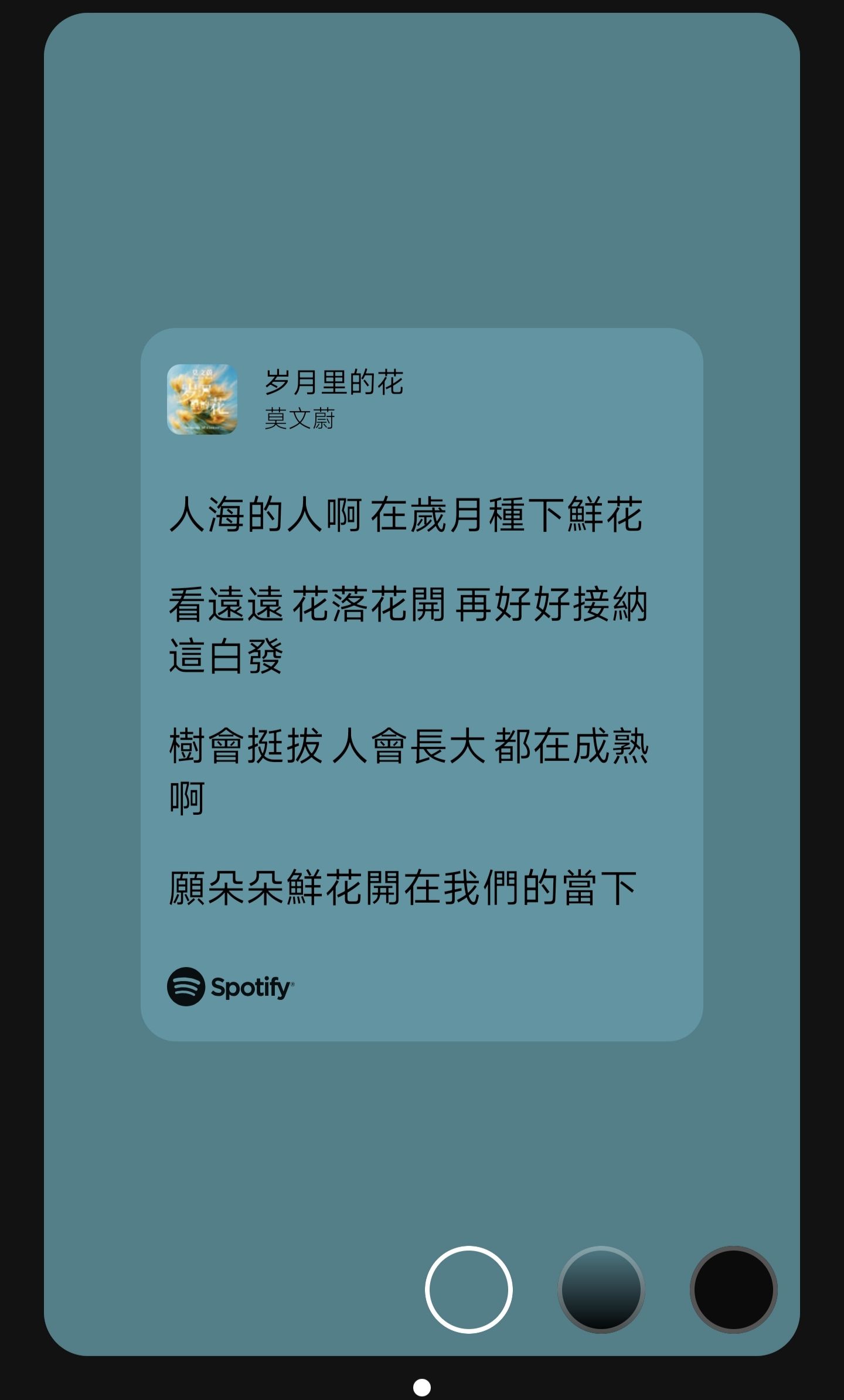The height and width of the screenshot is (1400, 844).
Task: Pick the solid black background swatch
Action: (734, 1289)
